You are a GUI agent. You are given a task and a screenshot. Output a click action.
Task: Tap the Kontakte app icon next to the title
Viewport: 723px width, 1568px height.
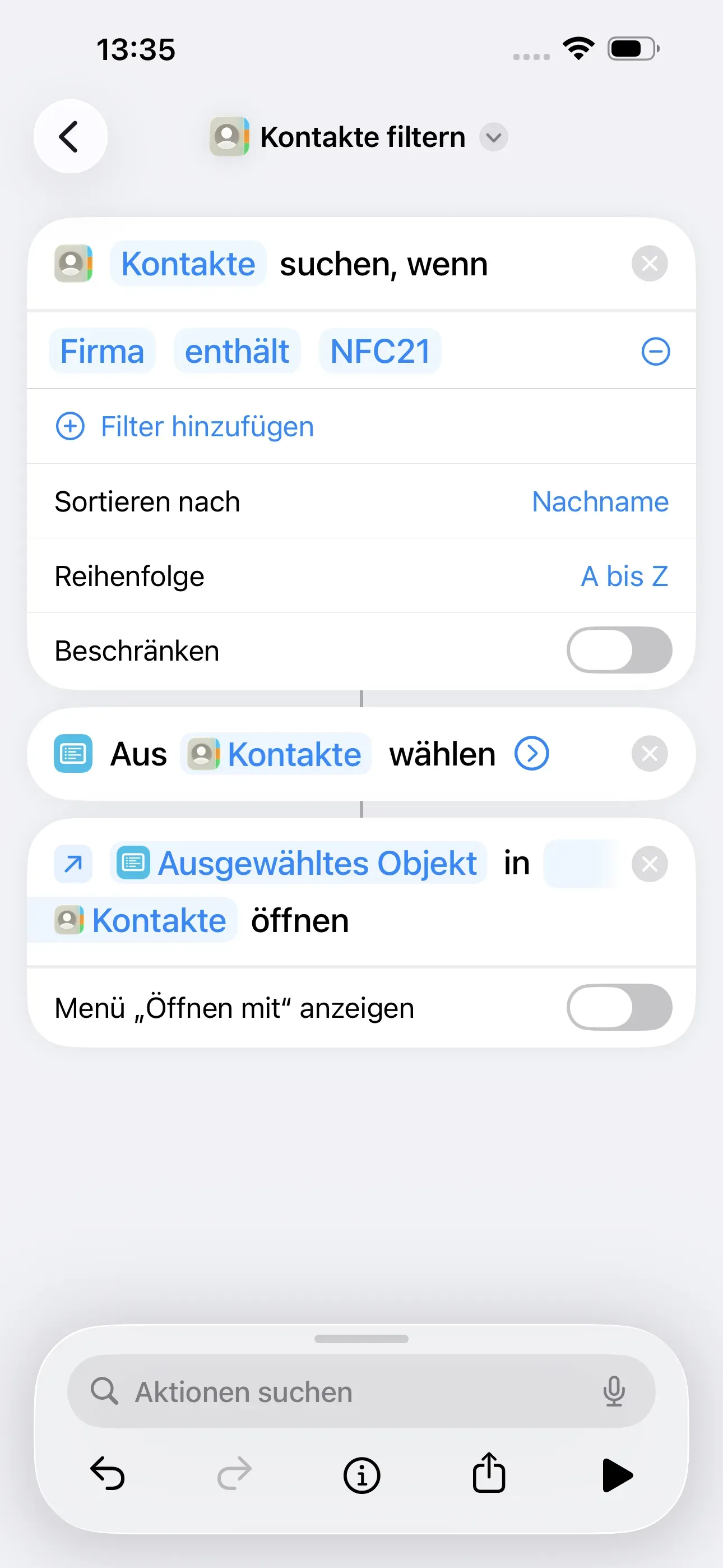229,136
